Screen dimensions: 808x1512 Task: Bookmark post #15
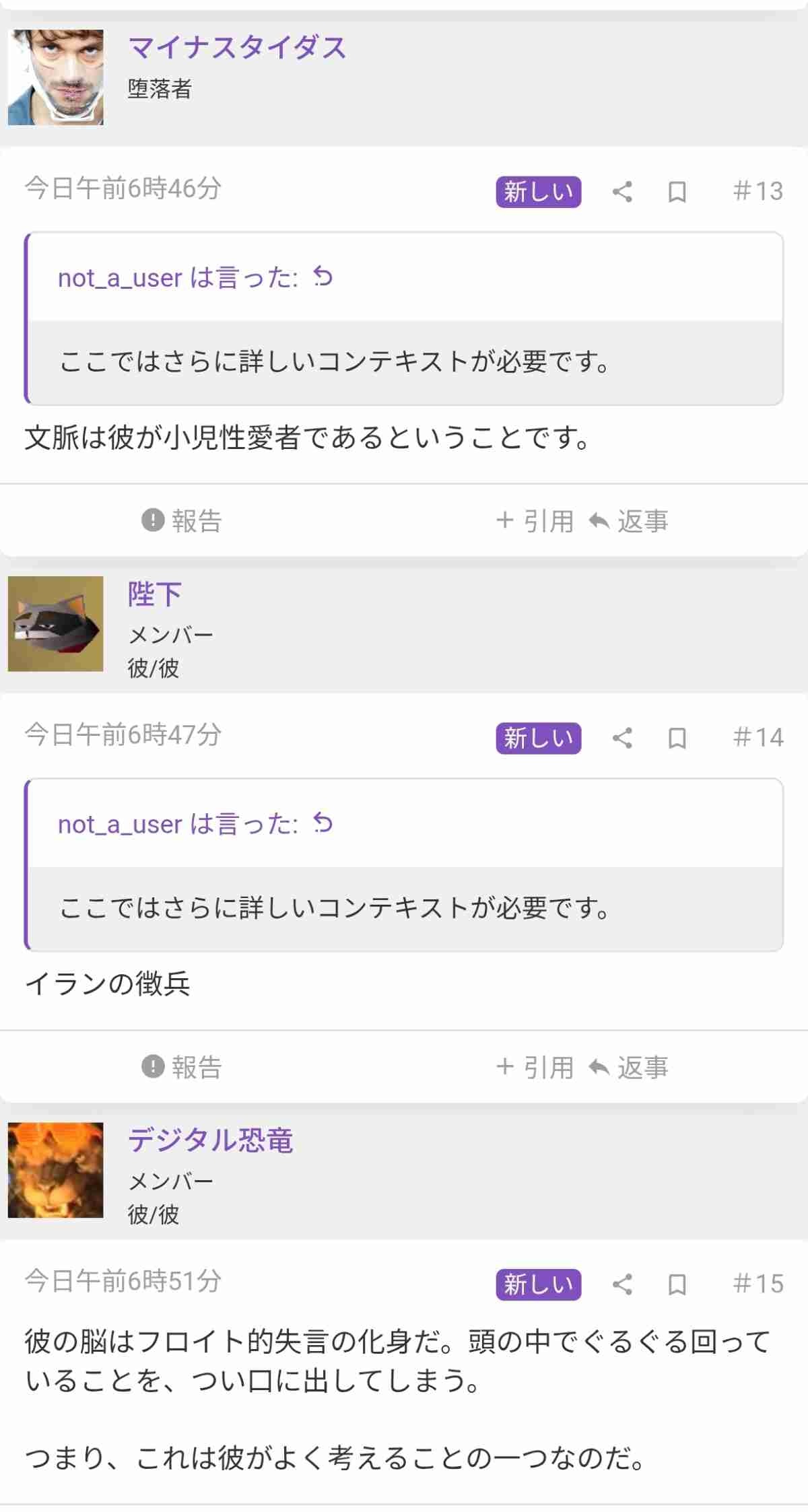click(677, 1284)
